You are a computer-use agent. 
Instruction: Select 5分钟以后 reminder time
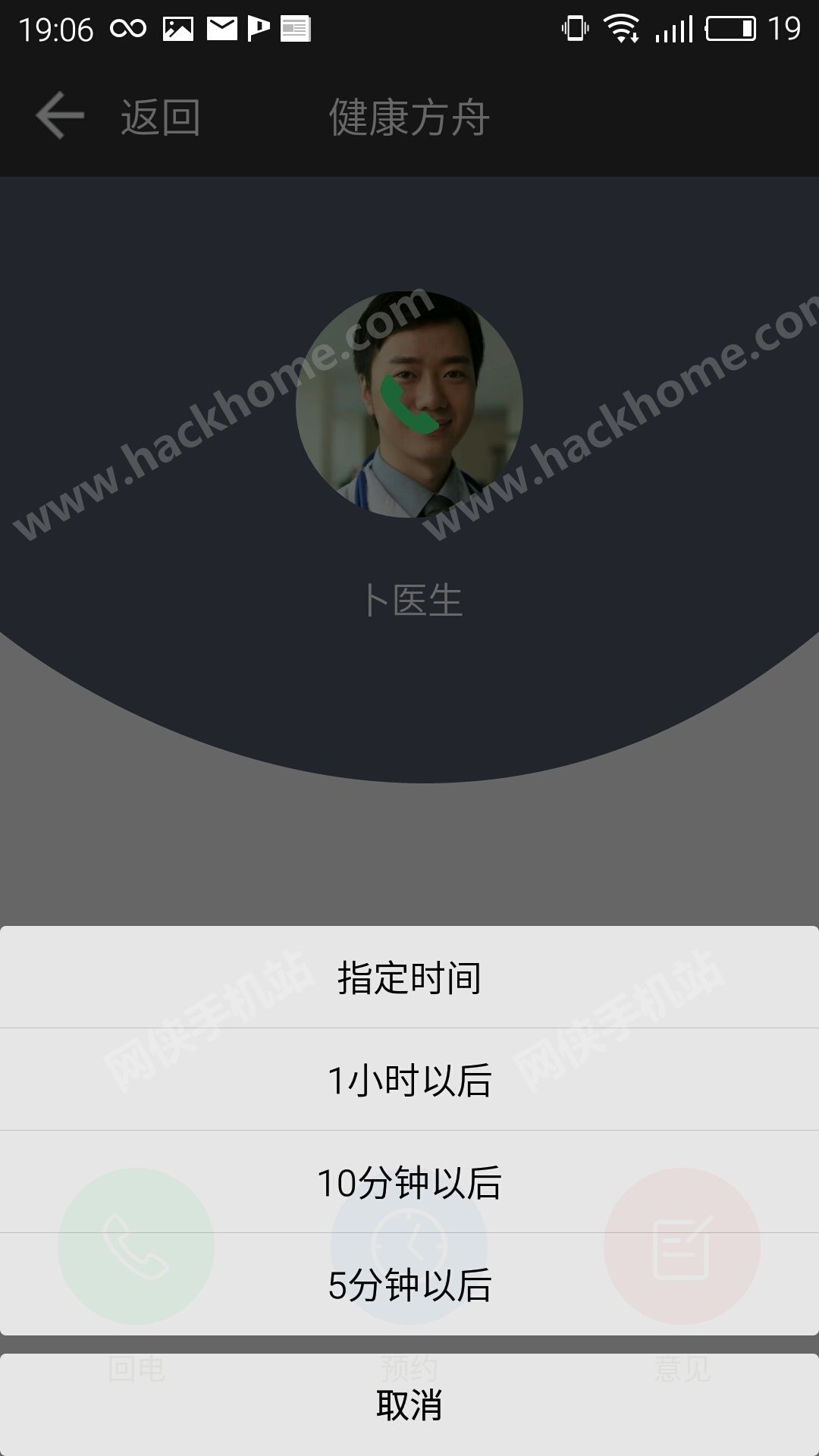click(409, 1285)
